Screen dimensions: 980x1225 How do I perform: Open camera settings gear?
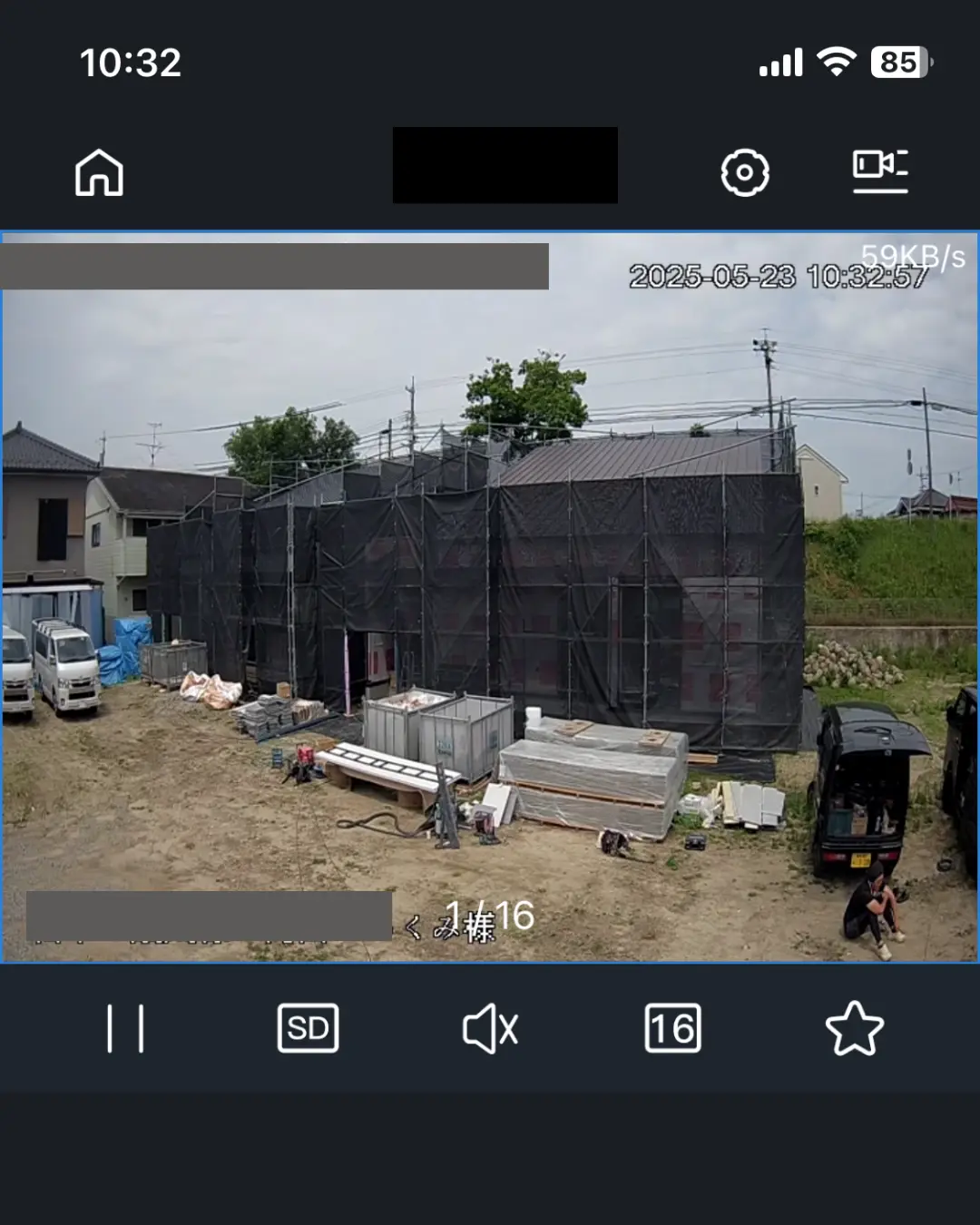(744, 172)
